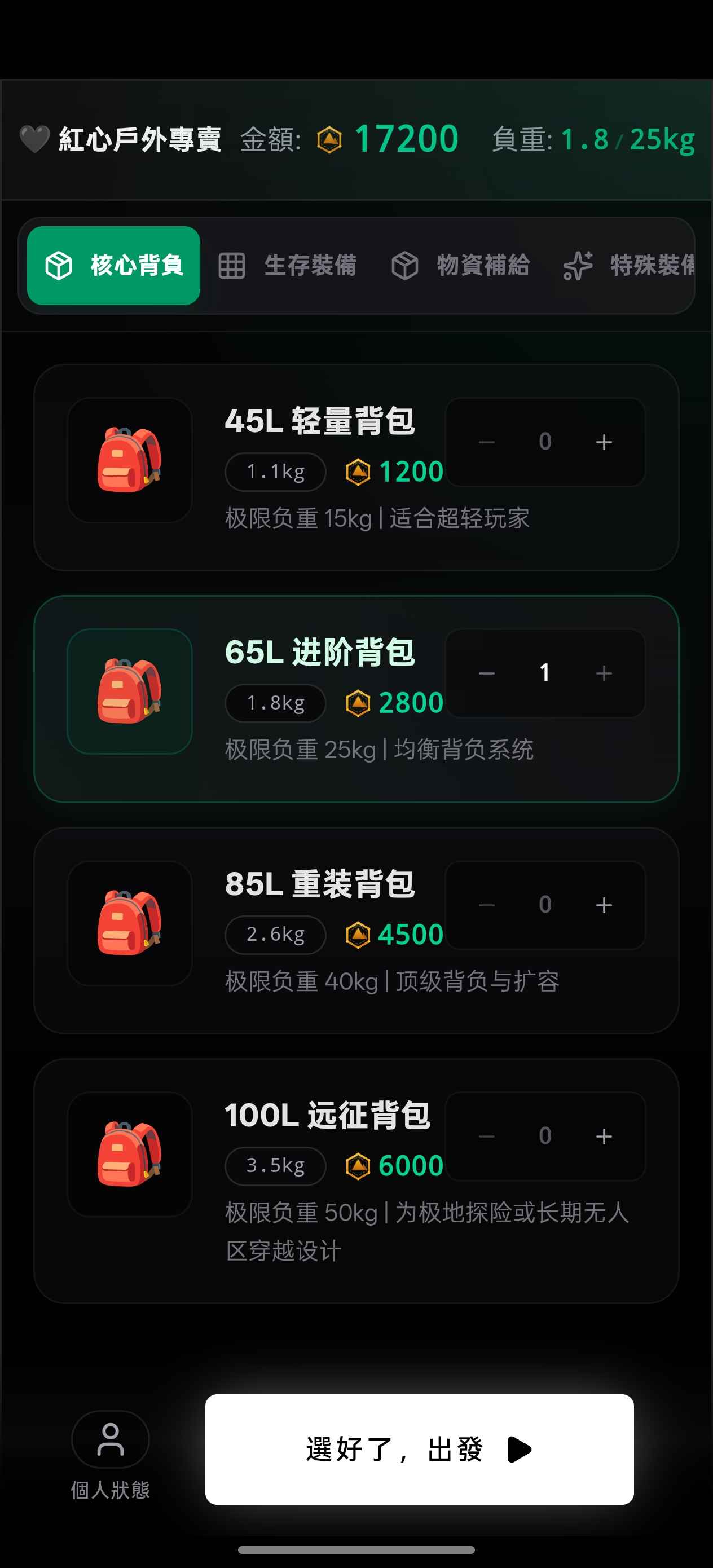The height and width of the screenshot is (1568, 713).
Task: Click the coin icon next to 2800 price
Action: [x=358, y=702]
